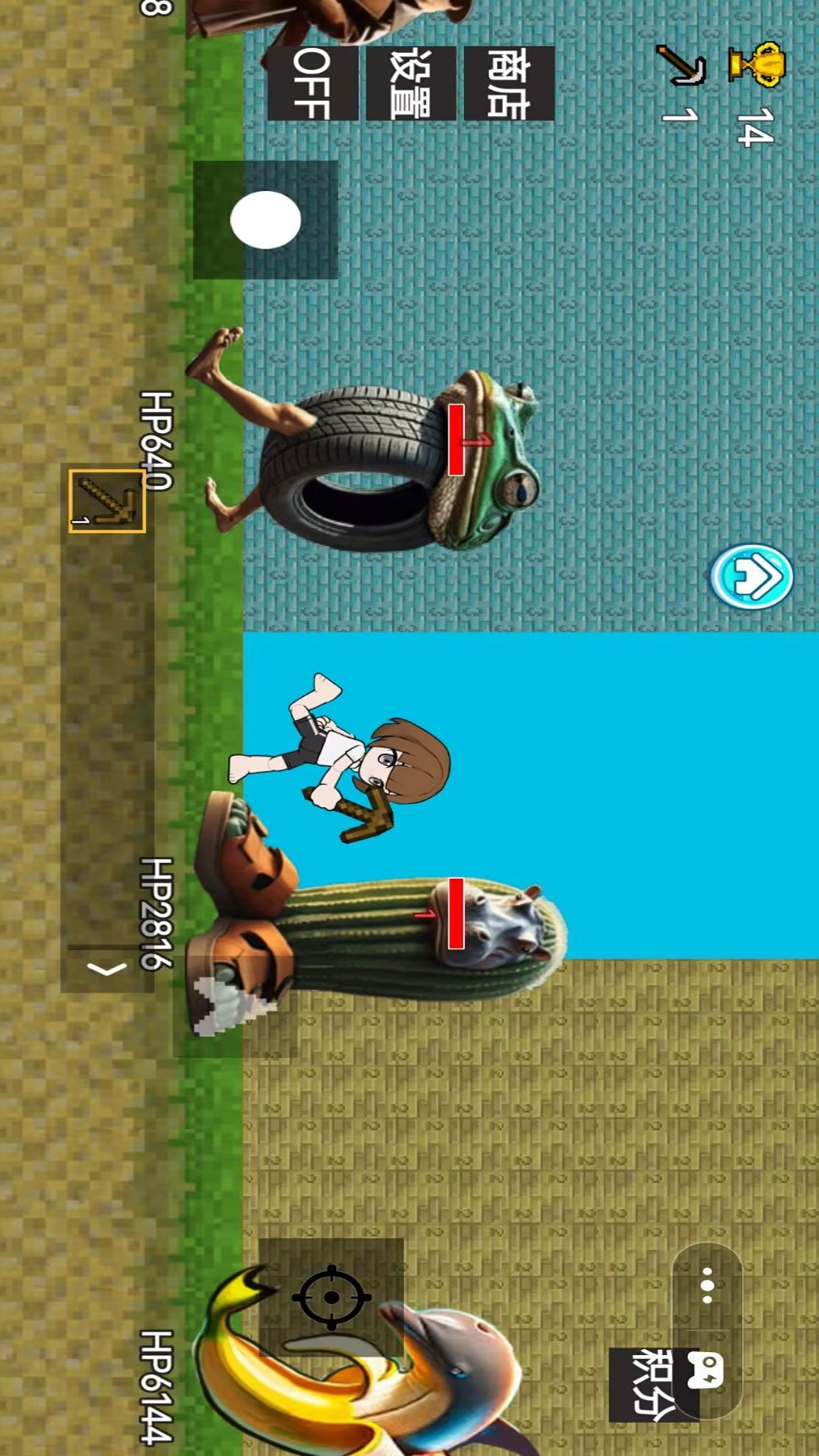Viewport: 819px width, 1456px height.
Task: Tap the crosshair attack button
Action: [331, 1298]
